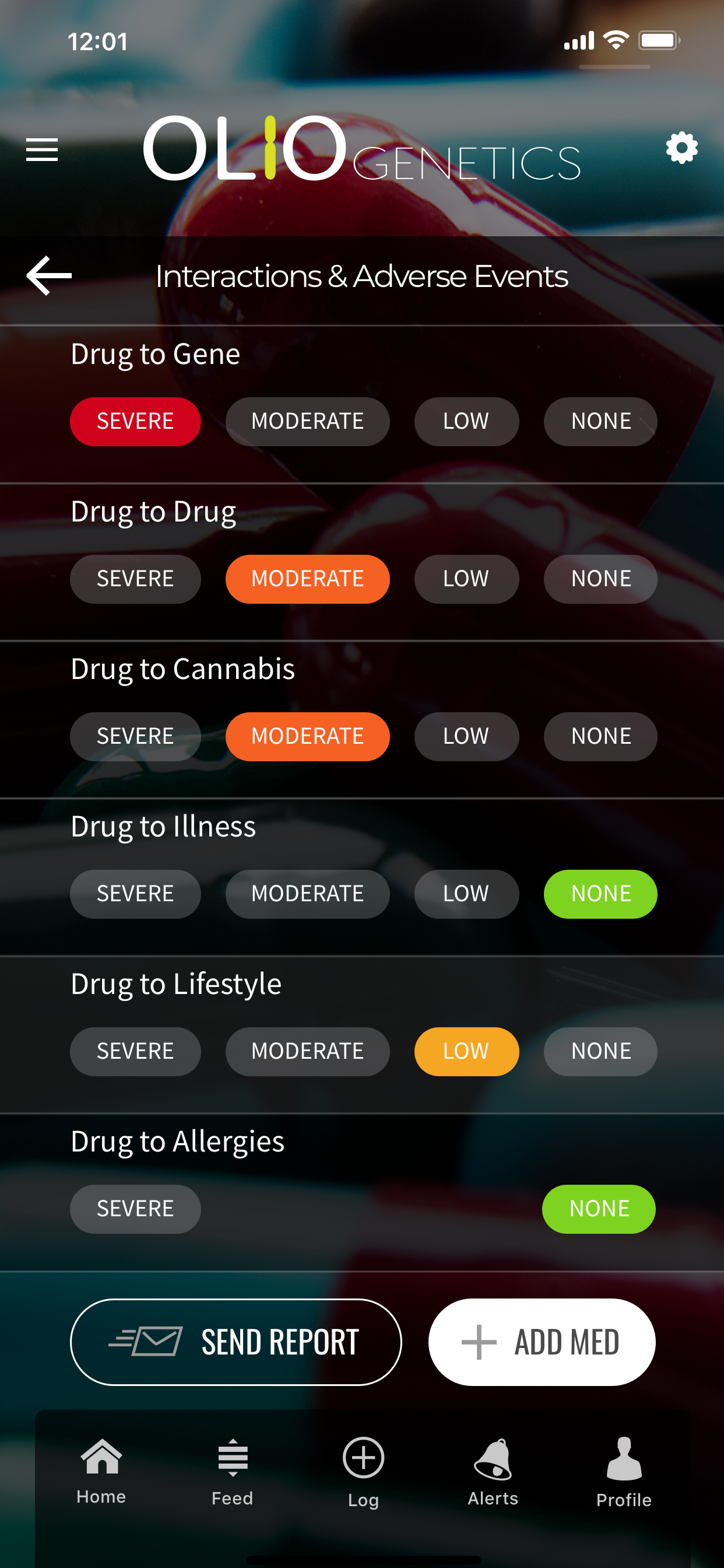Select SEVERE under Drug to Illness
The height and width of the screenshot is (1568, 724).
[135, 894]
